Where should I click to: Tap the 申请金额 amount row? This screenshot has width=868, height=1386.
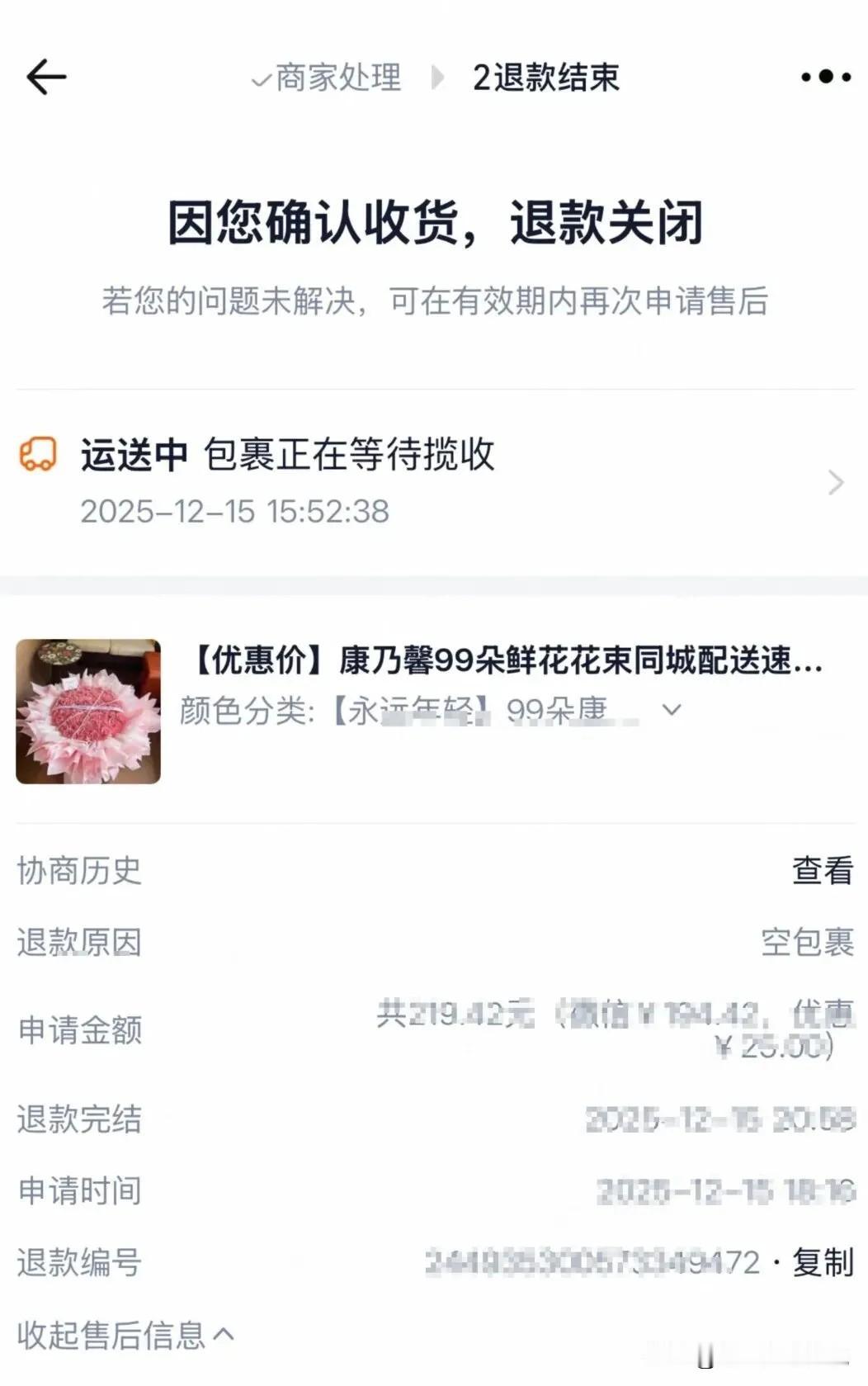tap(80, 1029)
